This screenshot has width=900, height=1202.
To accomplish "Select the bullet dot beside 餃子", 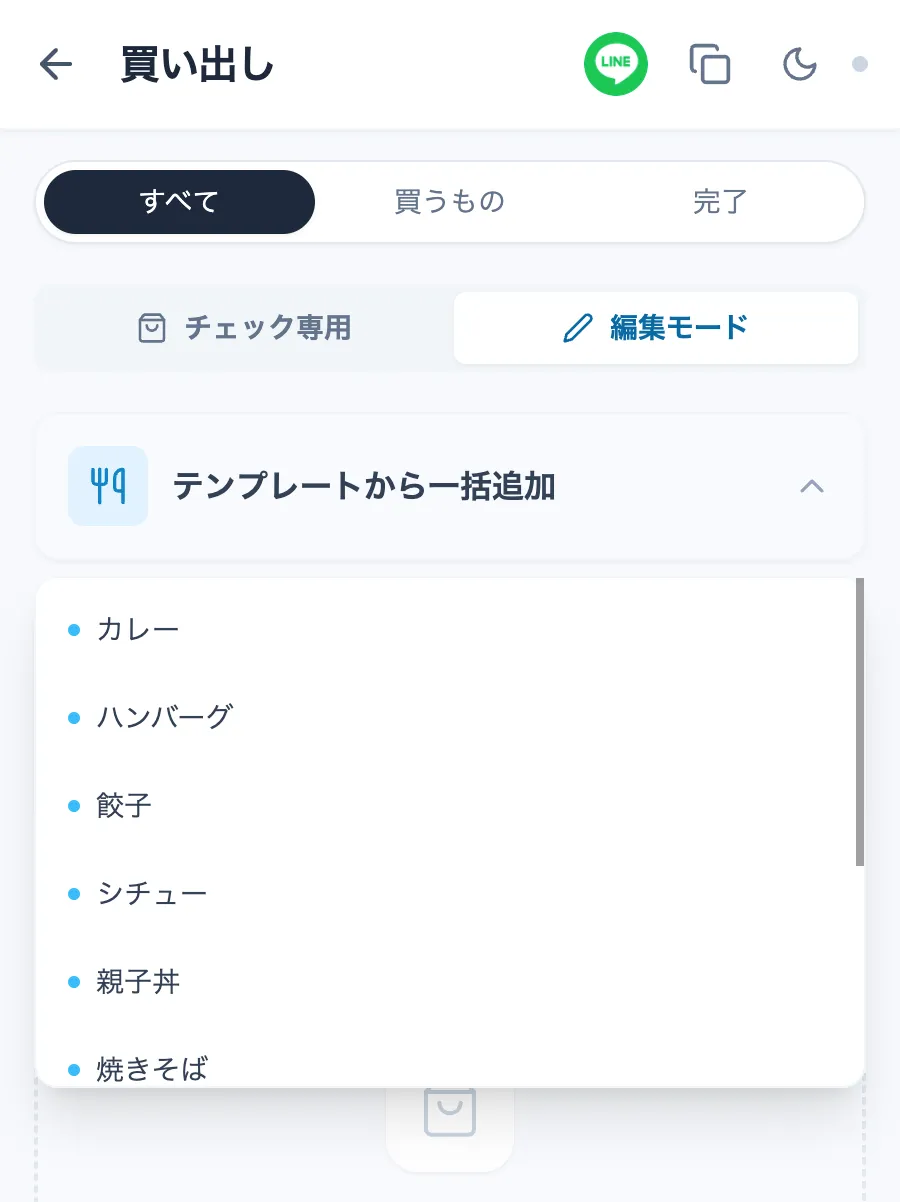I will 73,805.
